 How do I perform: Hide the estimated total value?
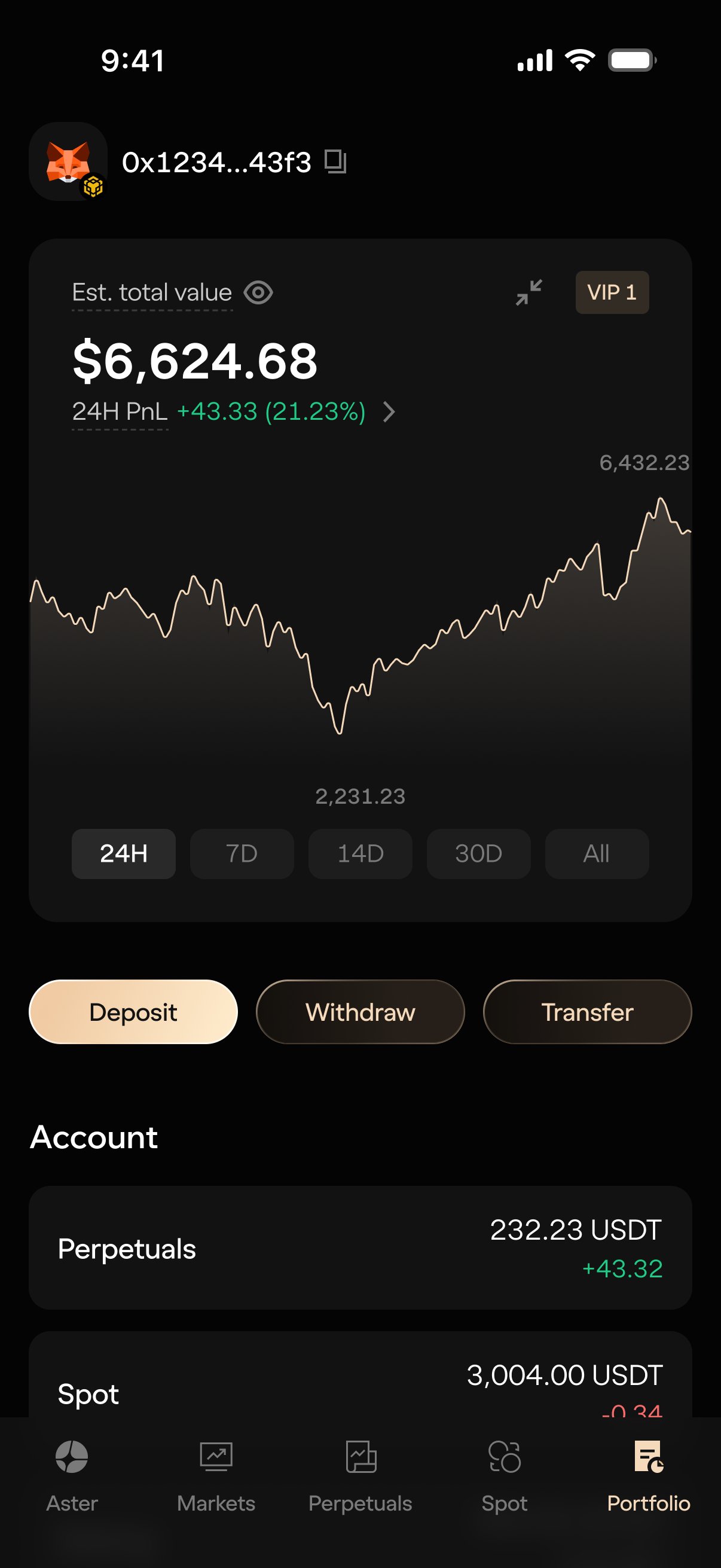pos(258,293)
